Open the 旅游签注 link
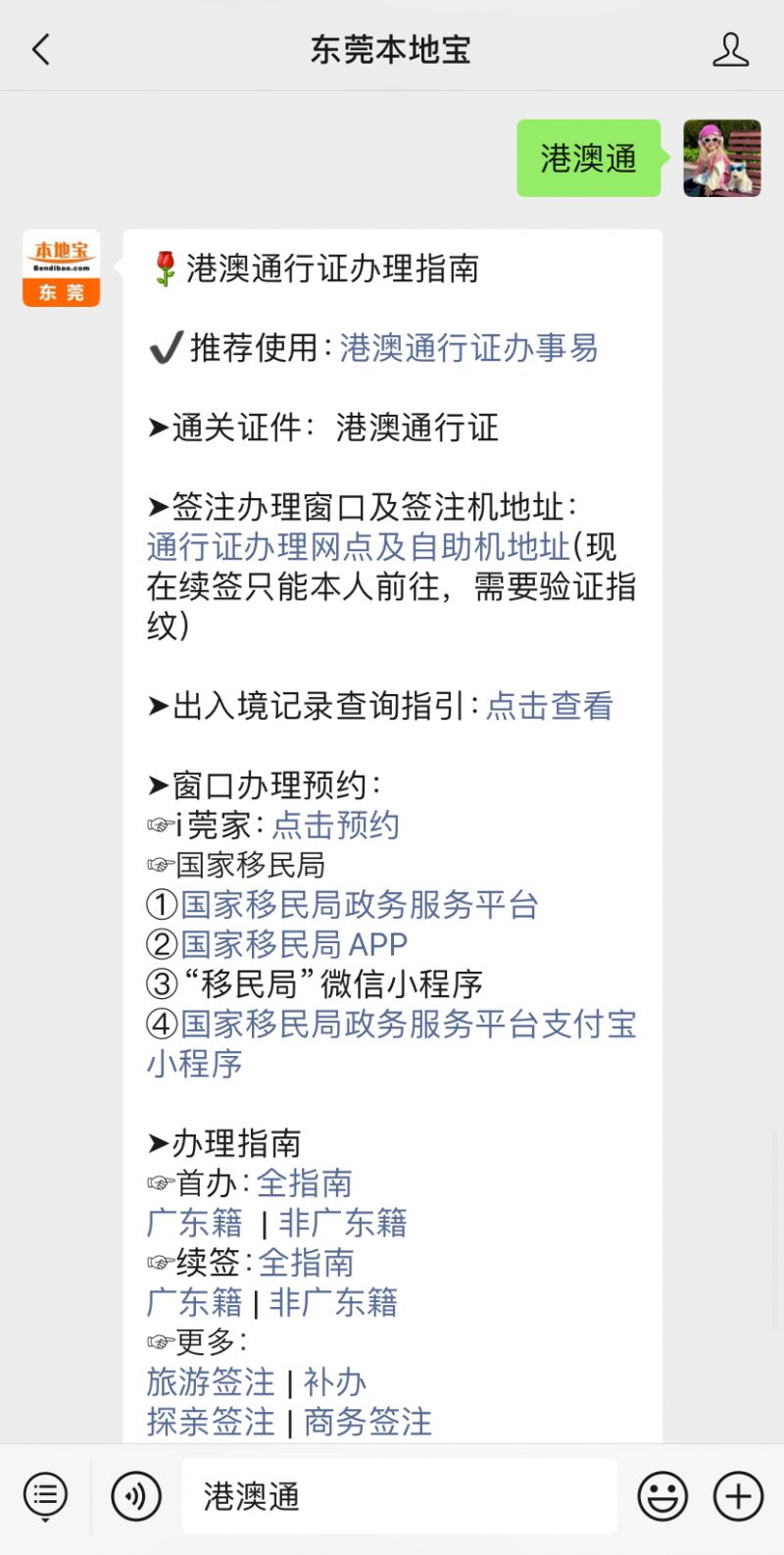Viewport: 784px width, 1555px height. tap(211, 1381)
